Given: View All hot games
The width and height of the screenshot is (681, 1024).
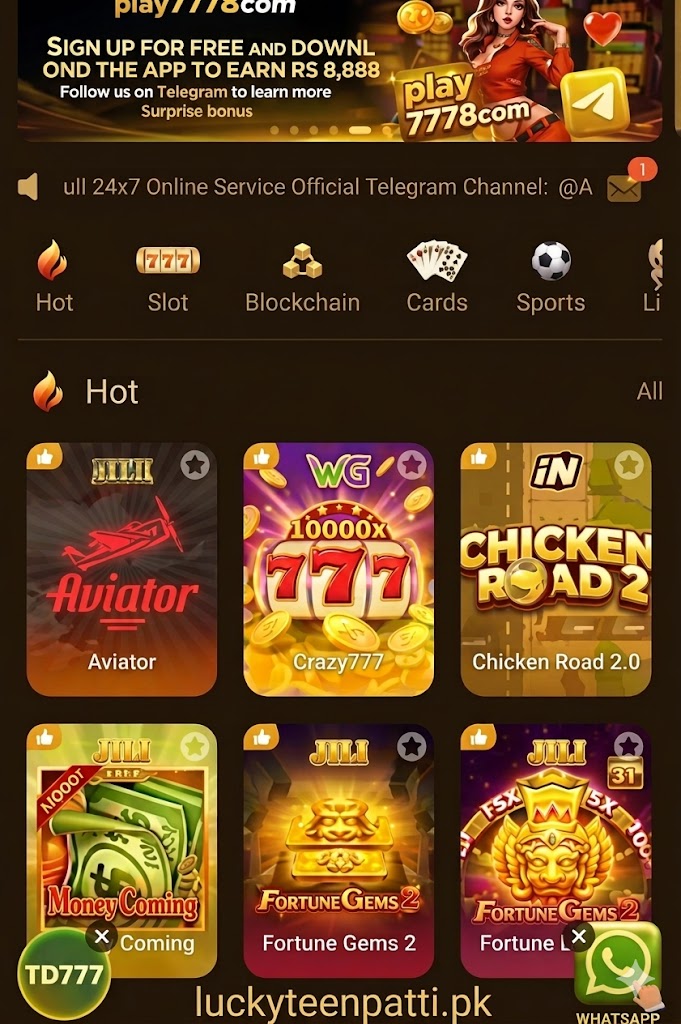Looking at the screenshot, I should pos(649,391).
